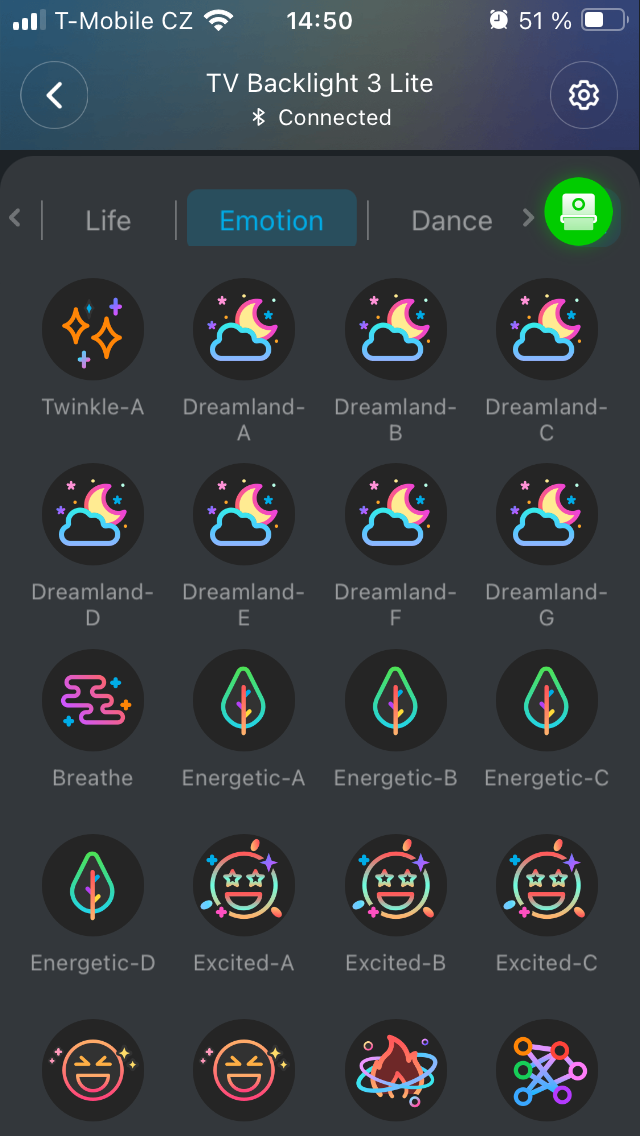This screenshot has height=1136, width=640.
Task: Switch to the Life tab
Action: [108, 220]
